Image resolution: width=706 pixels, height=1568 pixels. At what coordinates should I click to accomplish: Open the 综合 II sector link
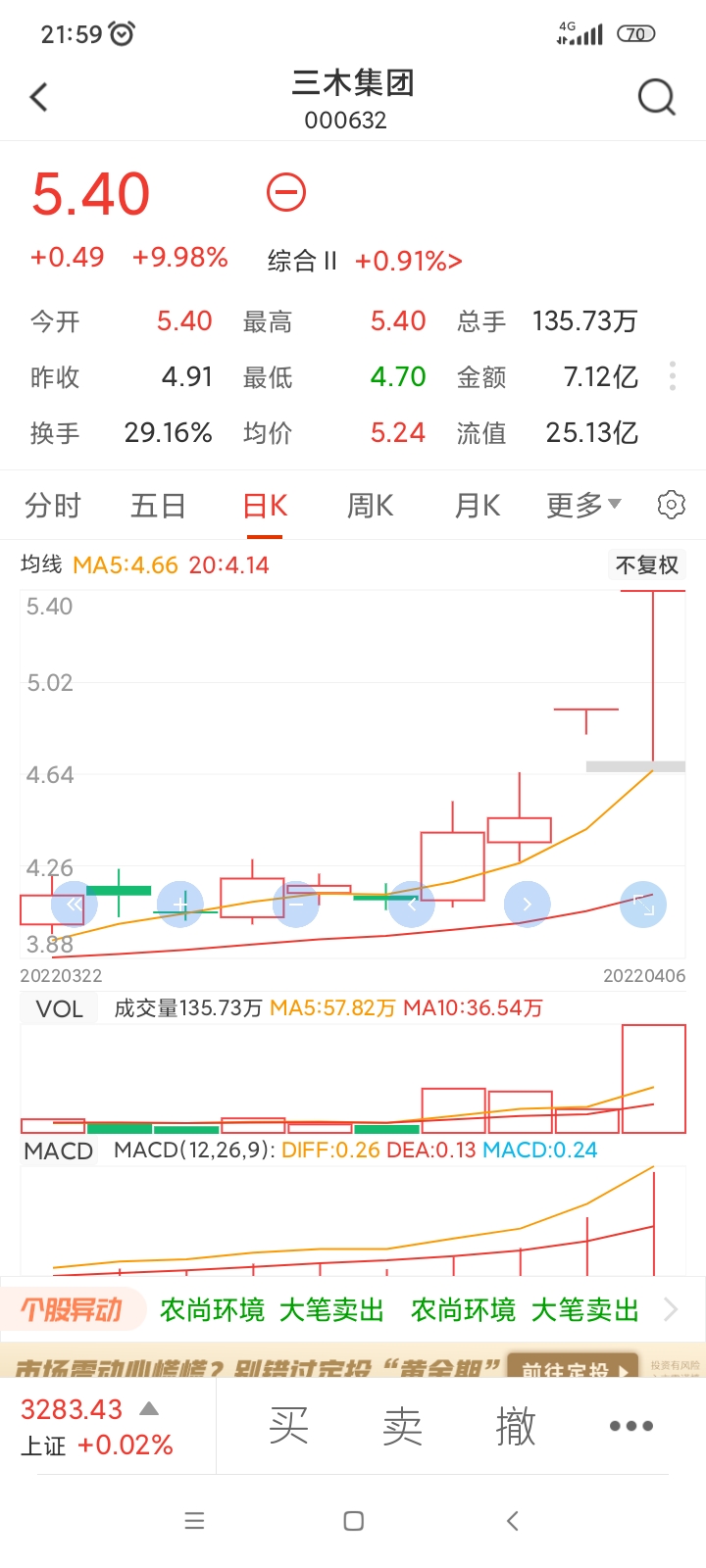[364, 261]
